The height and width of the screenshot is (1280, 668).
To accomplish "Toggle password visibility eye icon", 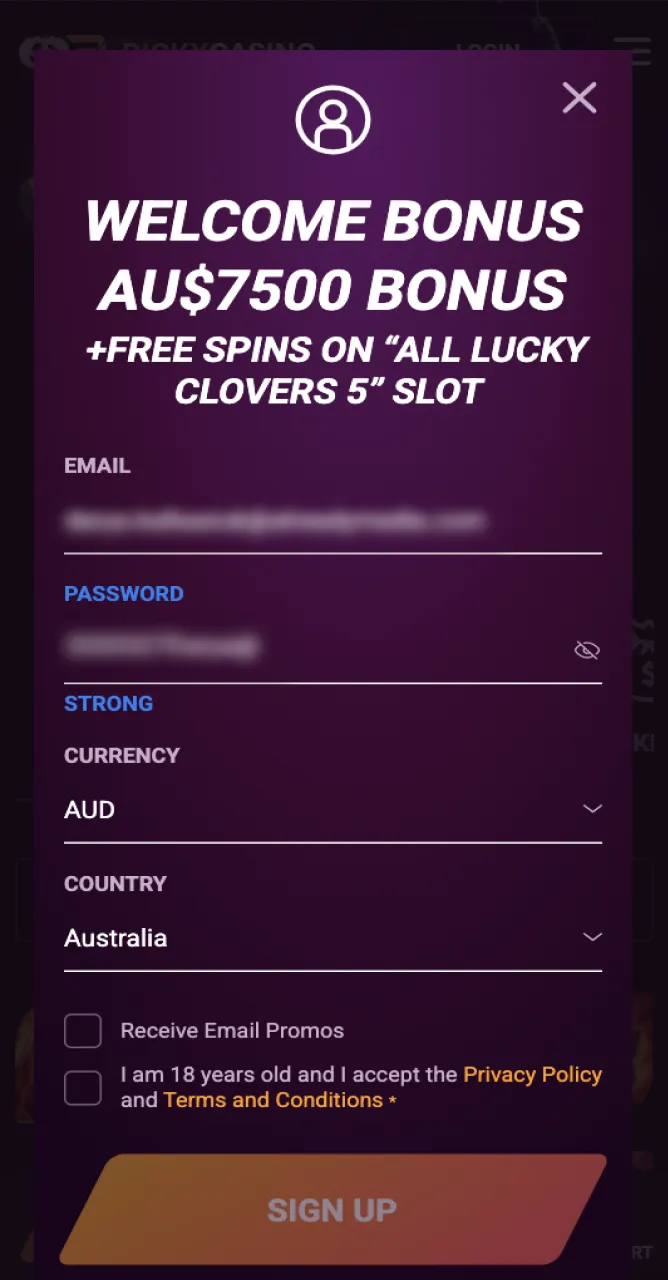I will click(587, 651).
